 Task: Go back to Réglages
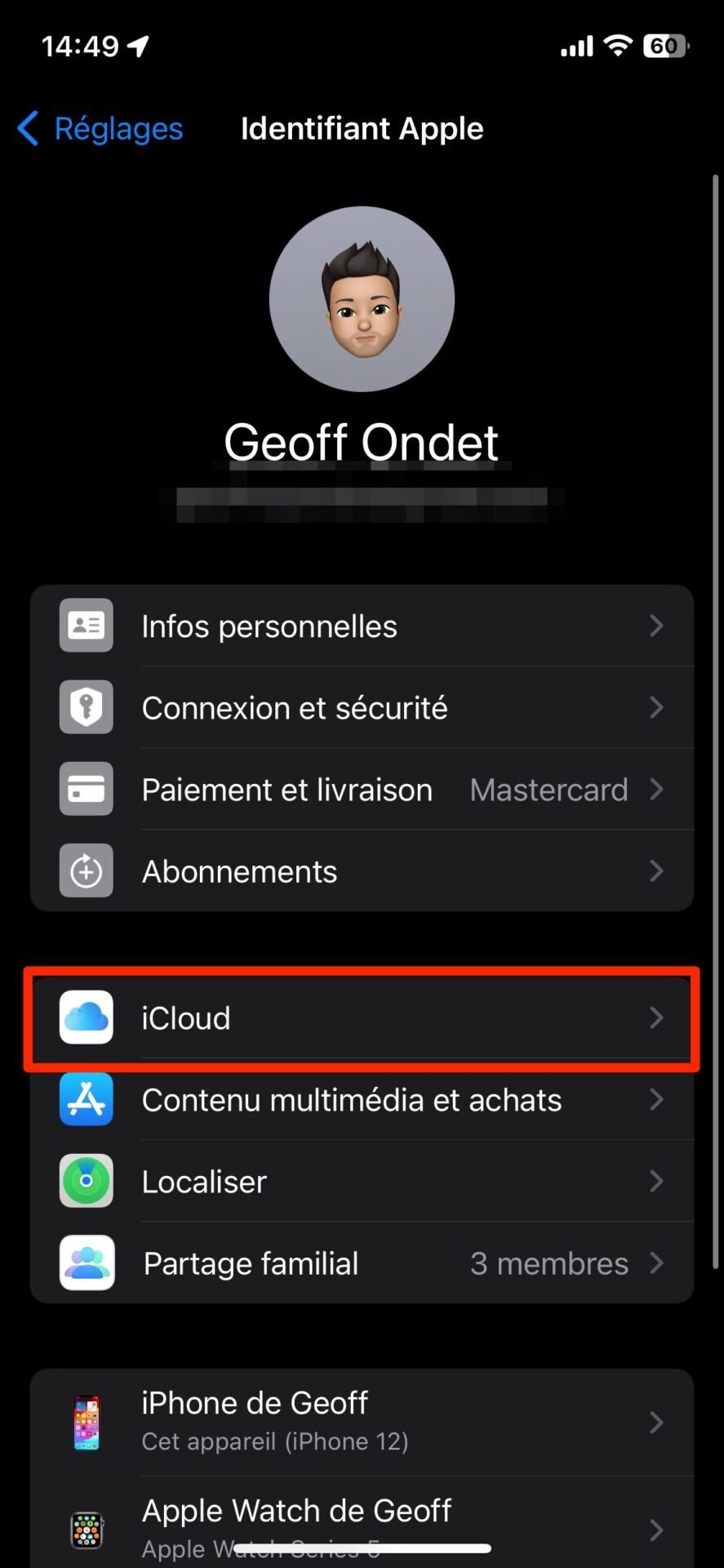point(100,129)
